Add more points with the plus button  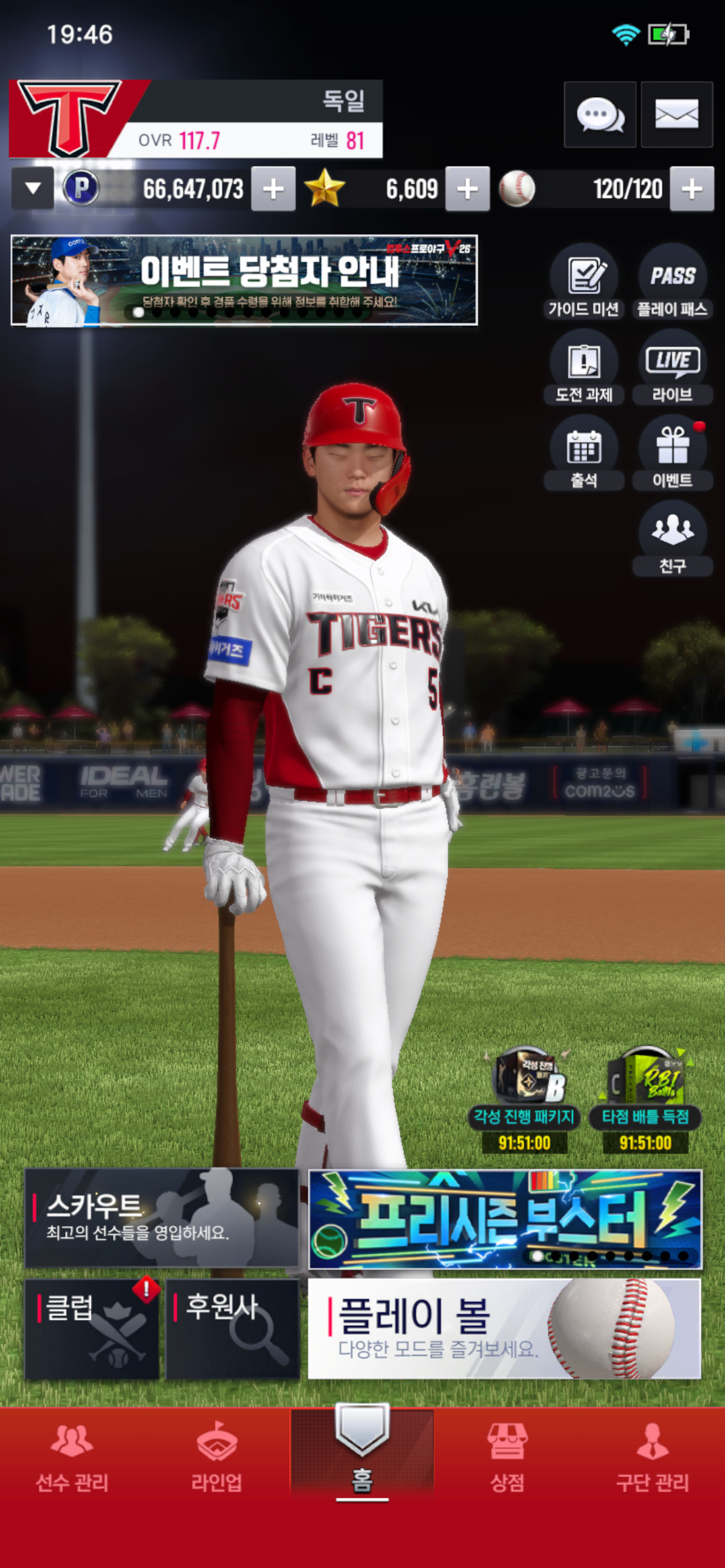click(x=273, y=189)
